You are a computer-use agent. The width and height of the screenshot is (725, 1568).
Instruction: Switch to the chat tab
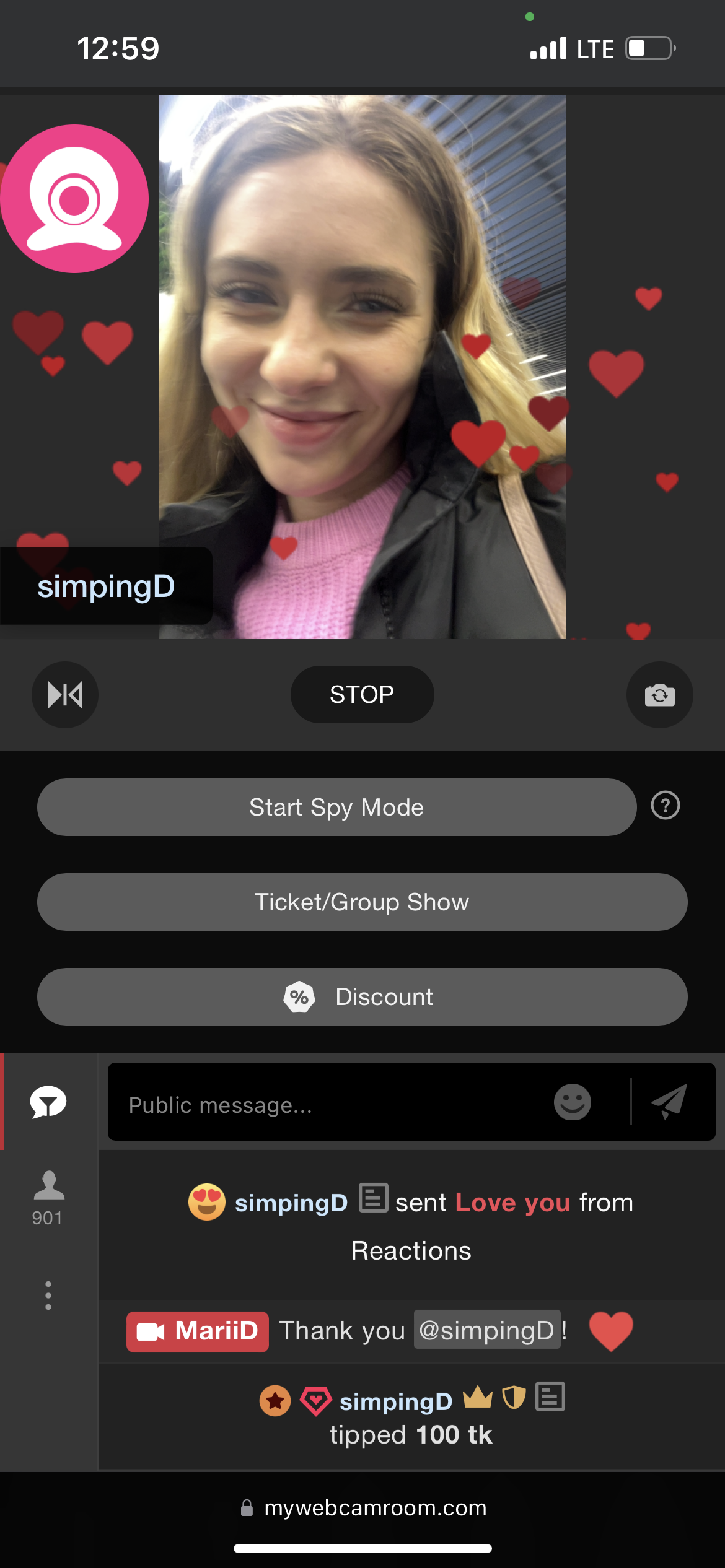(48, 1102)
